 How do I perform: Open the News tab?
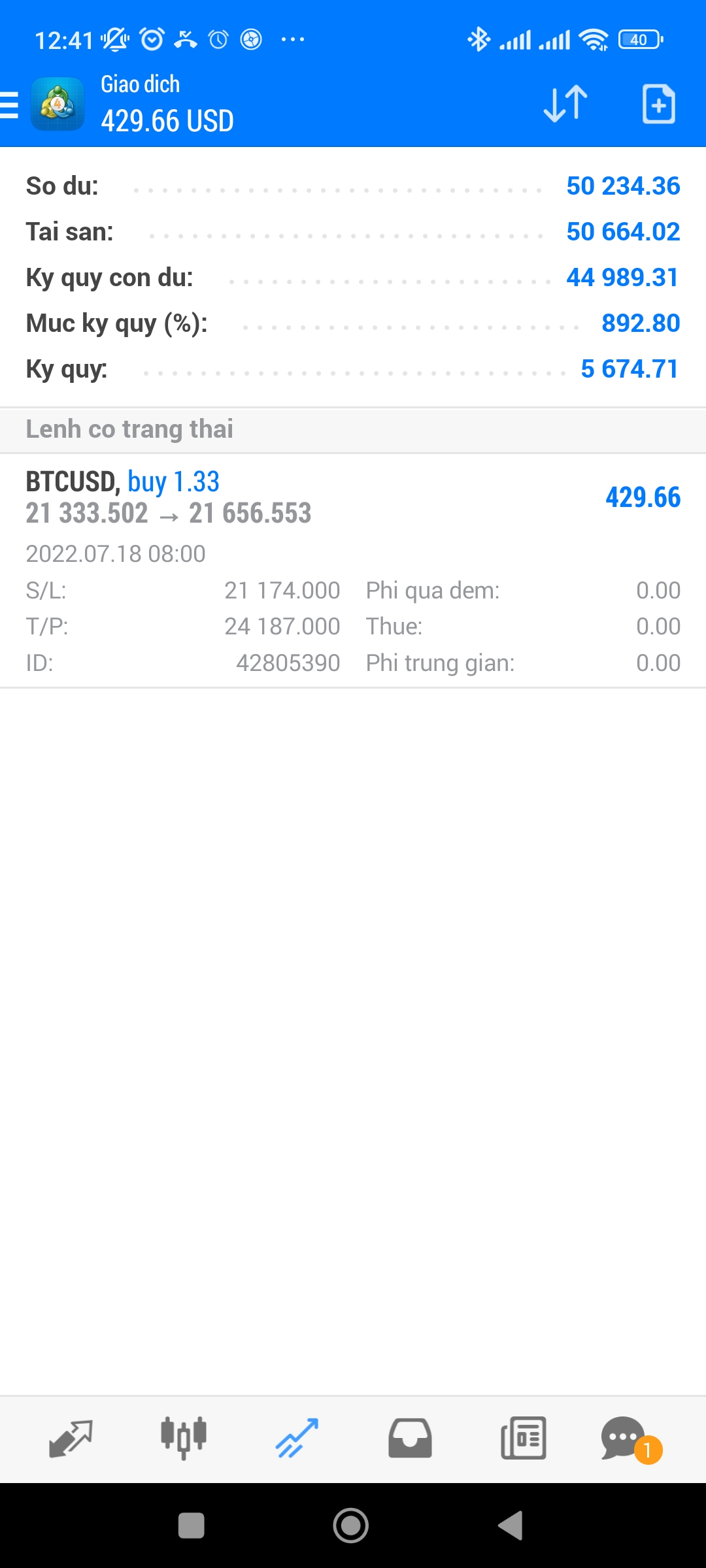click(523, 1439)
